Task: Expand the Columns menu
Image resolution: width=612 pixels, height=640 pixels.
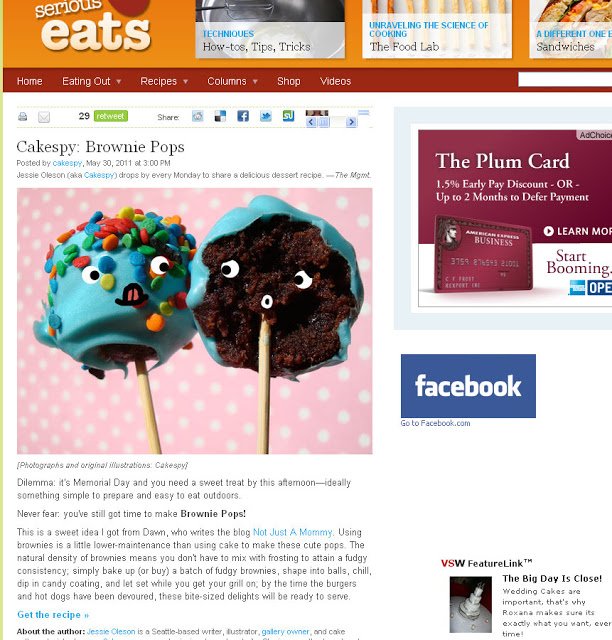Action: (x=232, y=81)
